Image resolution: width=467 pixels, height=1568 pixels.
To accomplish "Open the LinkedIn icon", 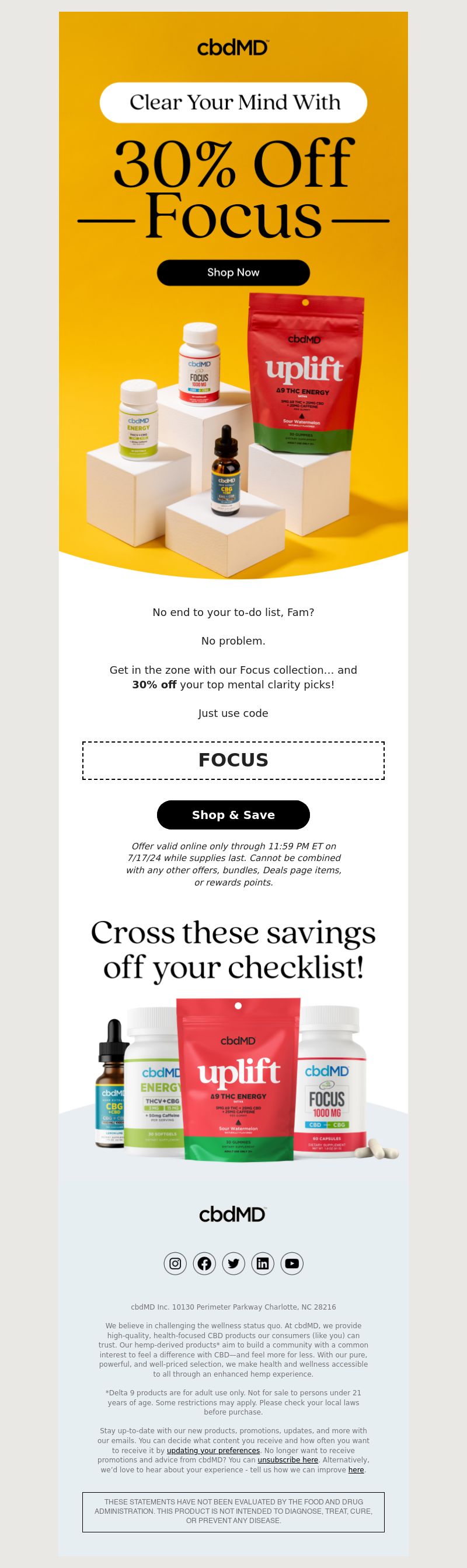I will coord(263,1263).
